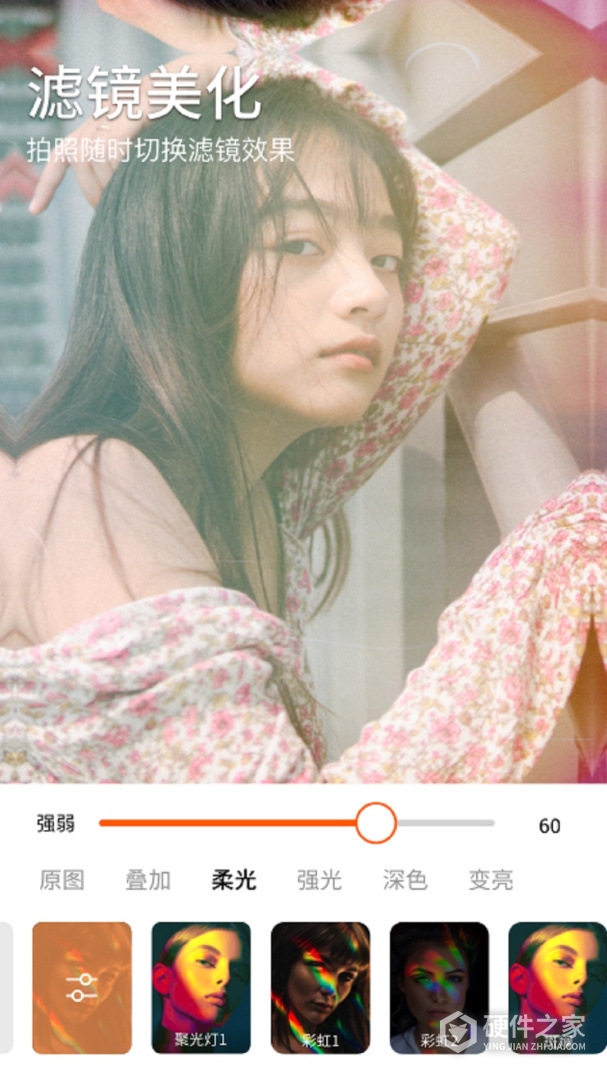The height and width of the screenshot is (1080, 607).
Task: Adjust the 强弱 intensity slider
Action: (x=376, y=823)
